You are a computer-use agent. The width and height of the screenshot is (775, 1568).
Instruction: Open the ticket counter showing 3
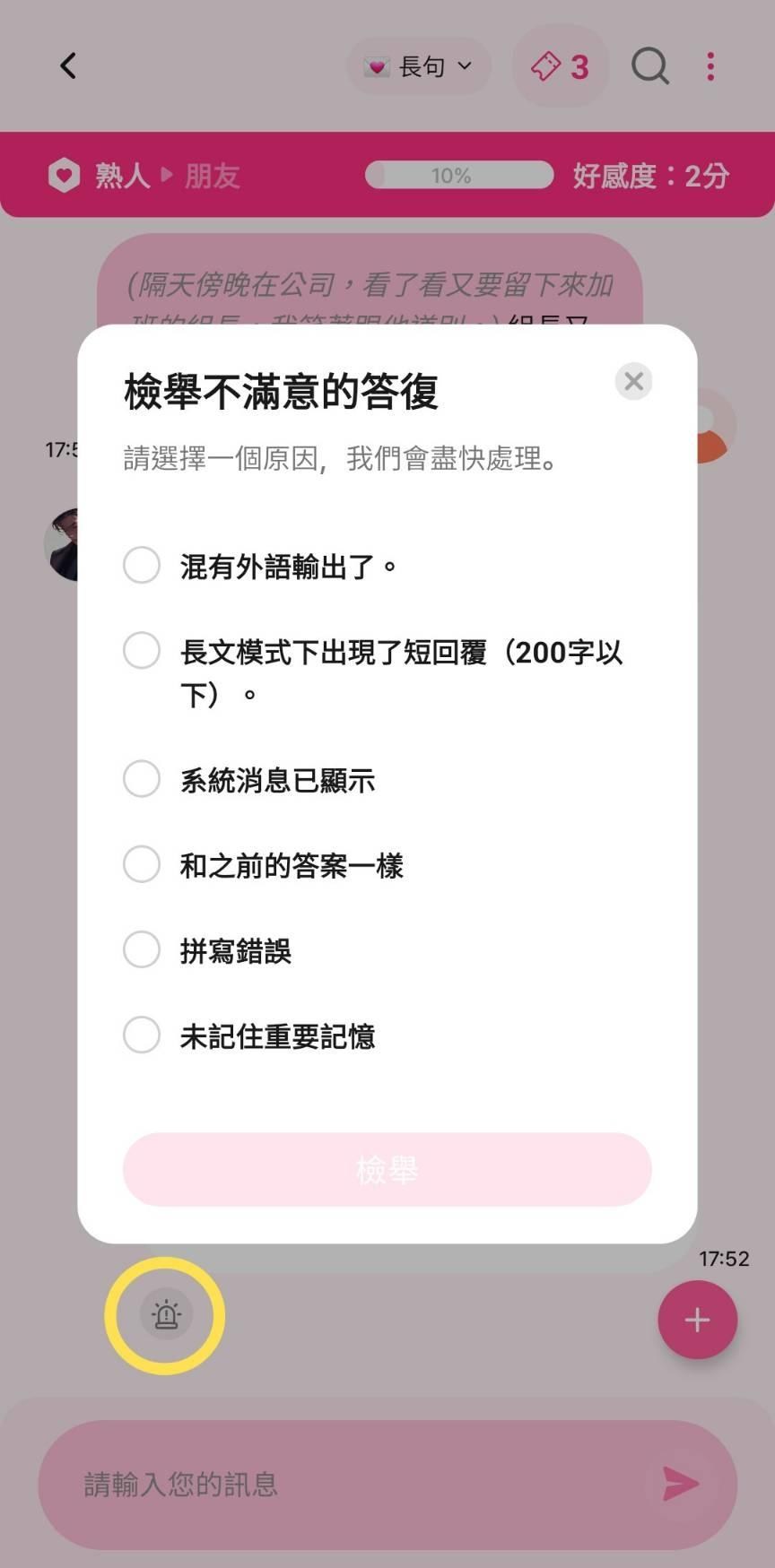coord(561,66)
